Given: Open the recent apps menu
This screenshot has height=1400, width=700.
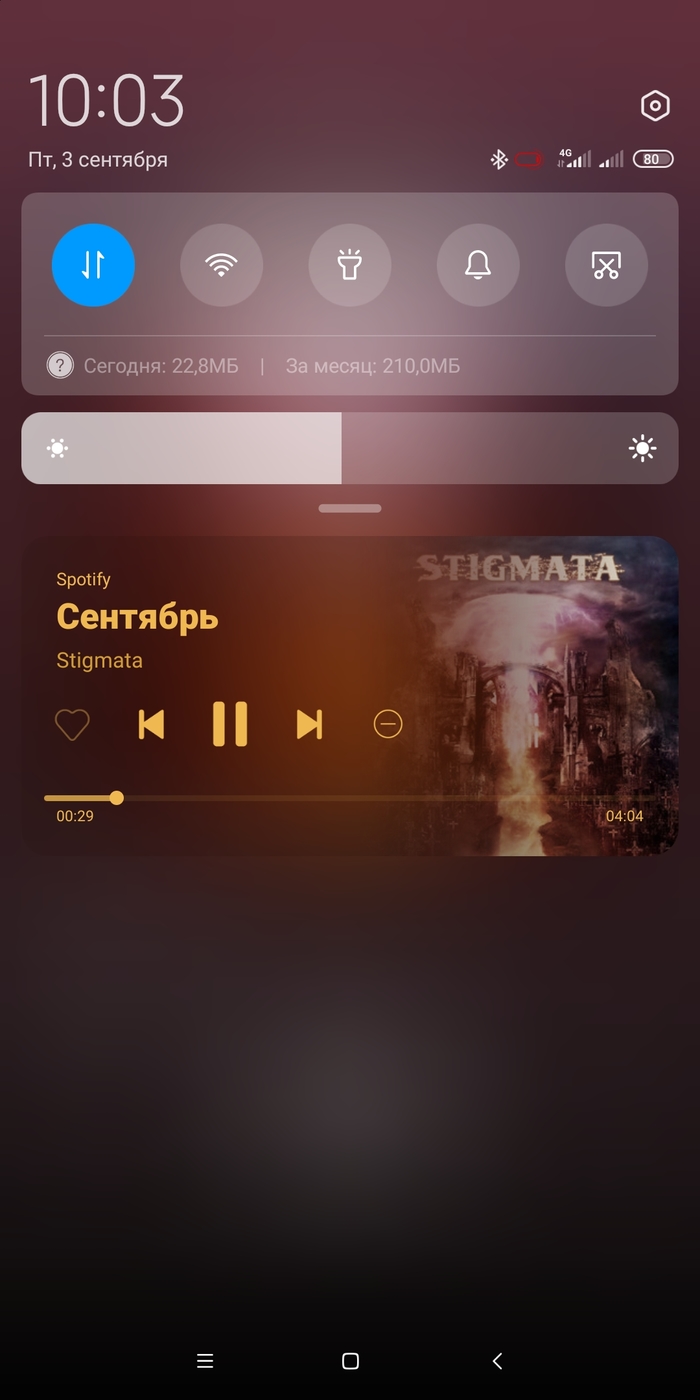Looking at the screenshot, I should (x=205, y=1361).
